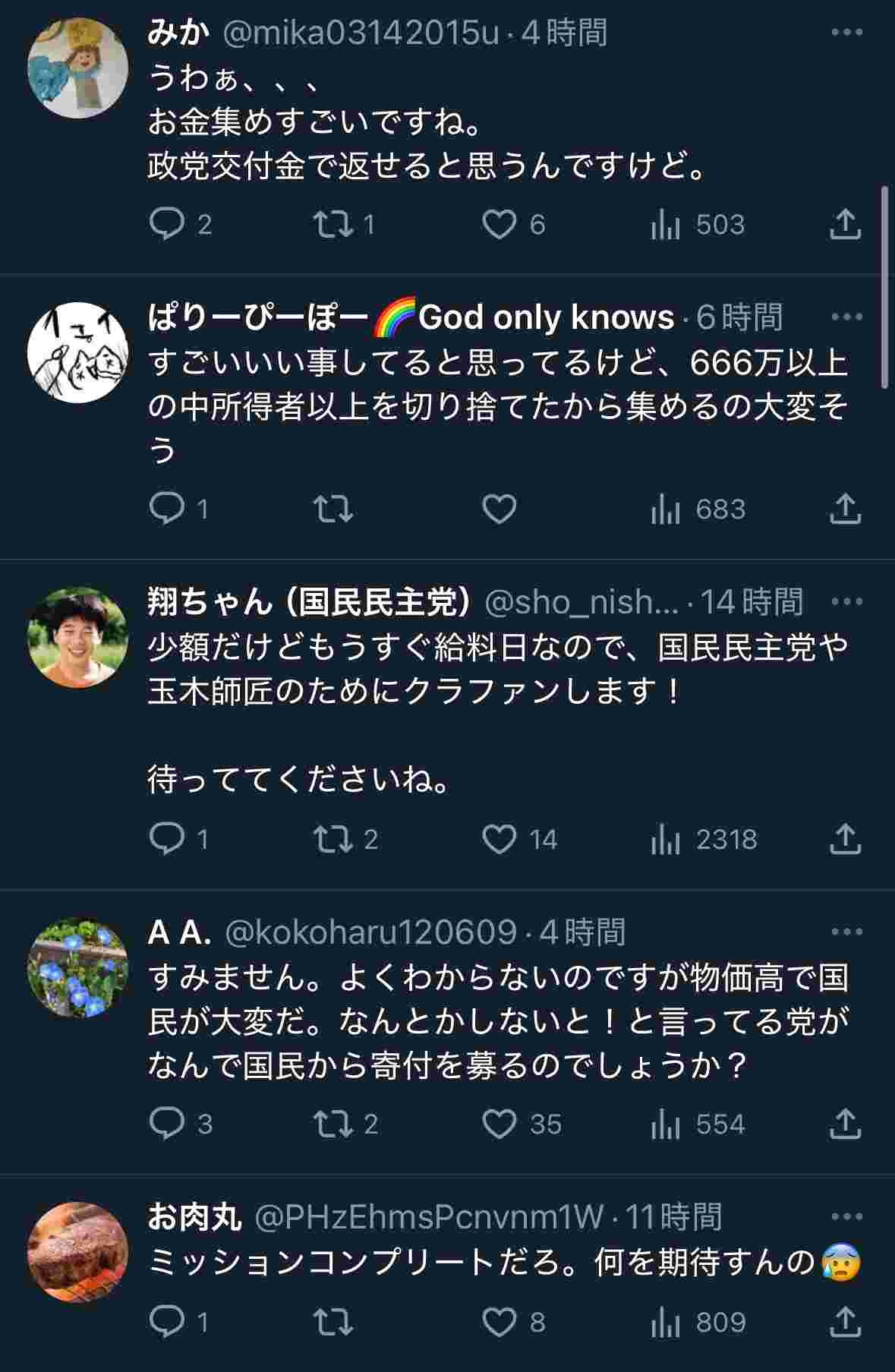
Task: Like 翔ちゃん's クラファン post
Action: (x=499, y=840)
